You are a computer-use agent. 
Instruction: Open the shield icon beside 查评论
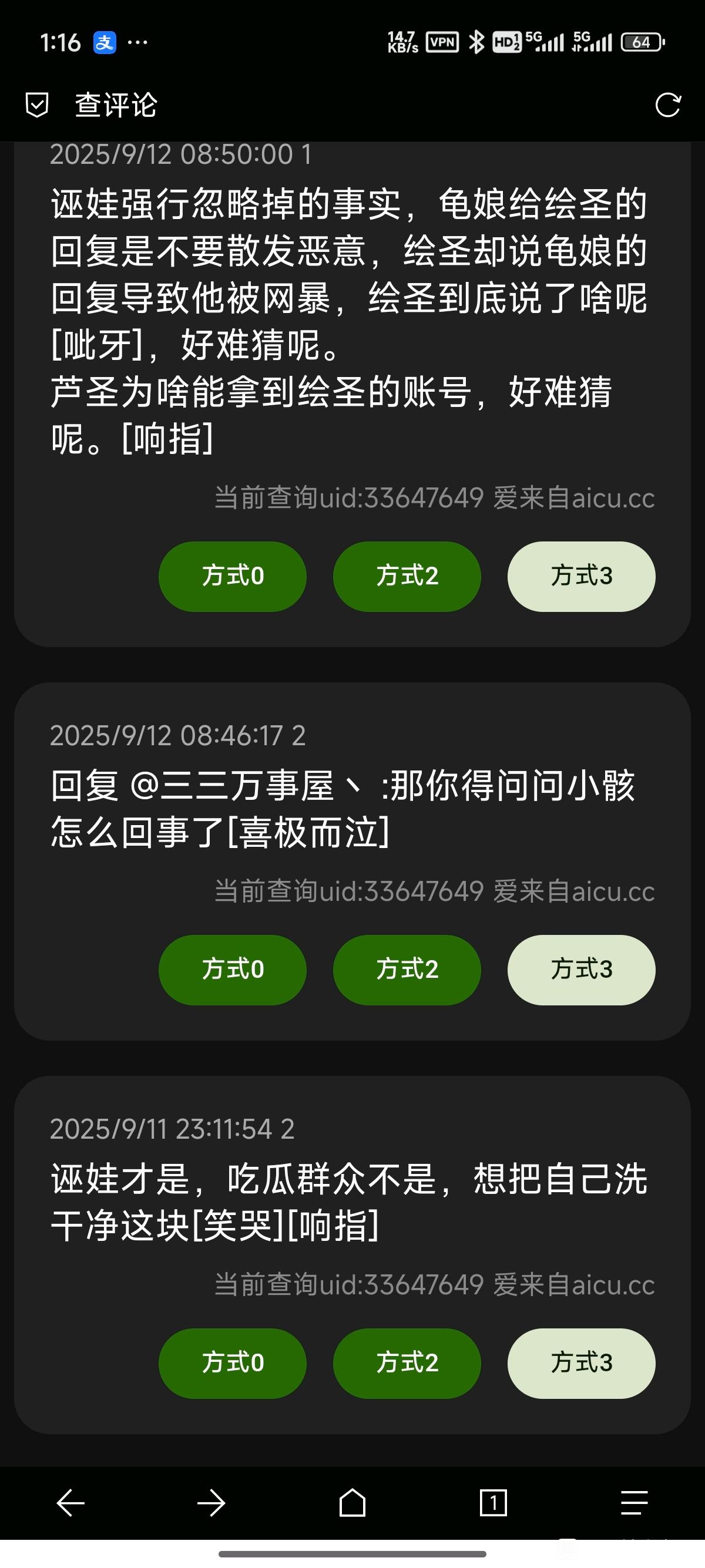click(37, 105)
